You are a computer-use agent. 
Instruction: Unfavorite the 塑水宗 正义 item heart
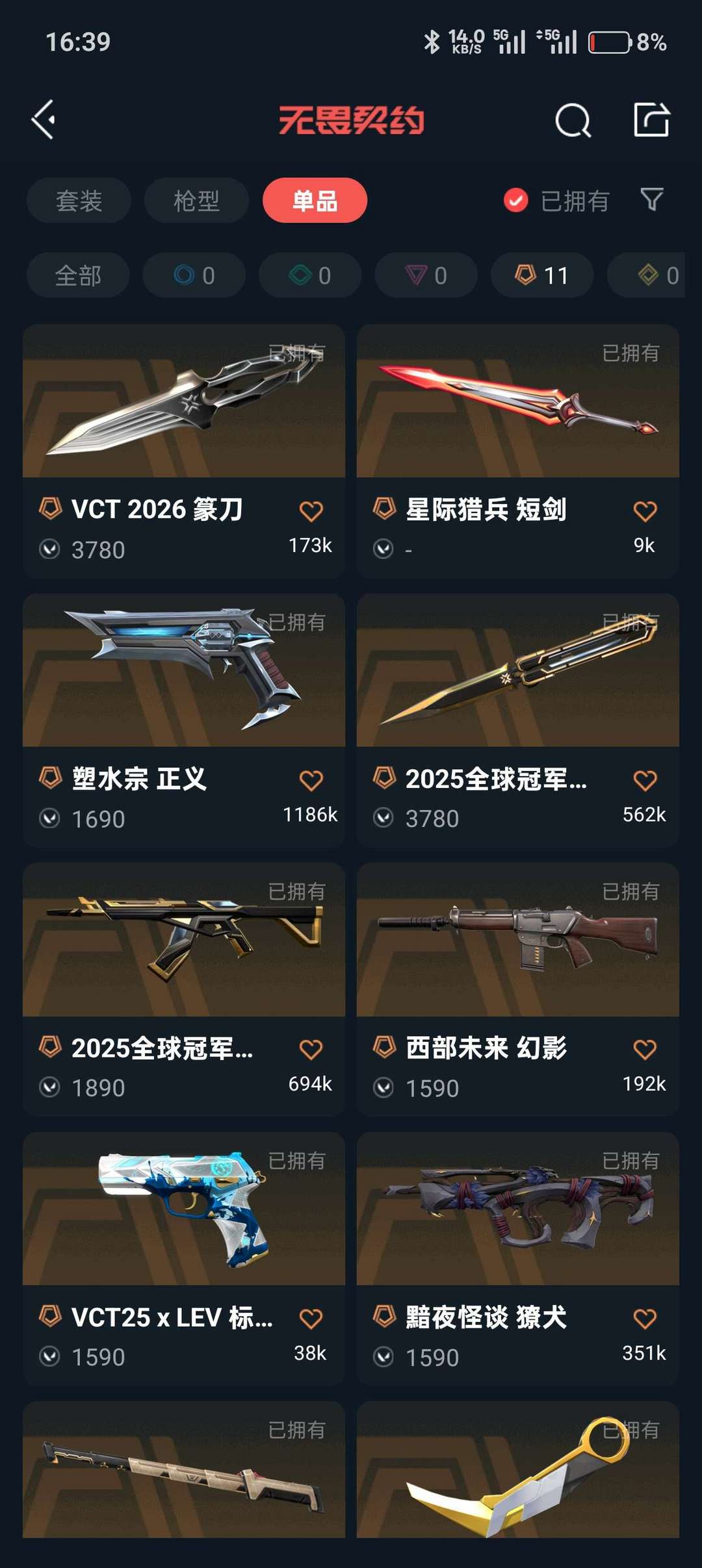(x=311, y=781)
